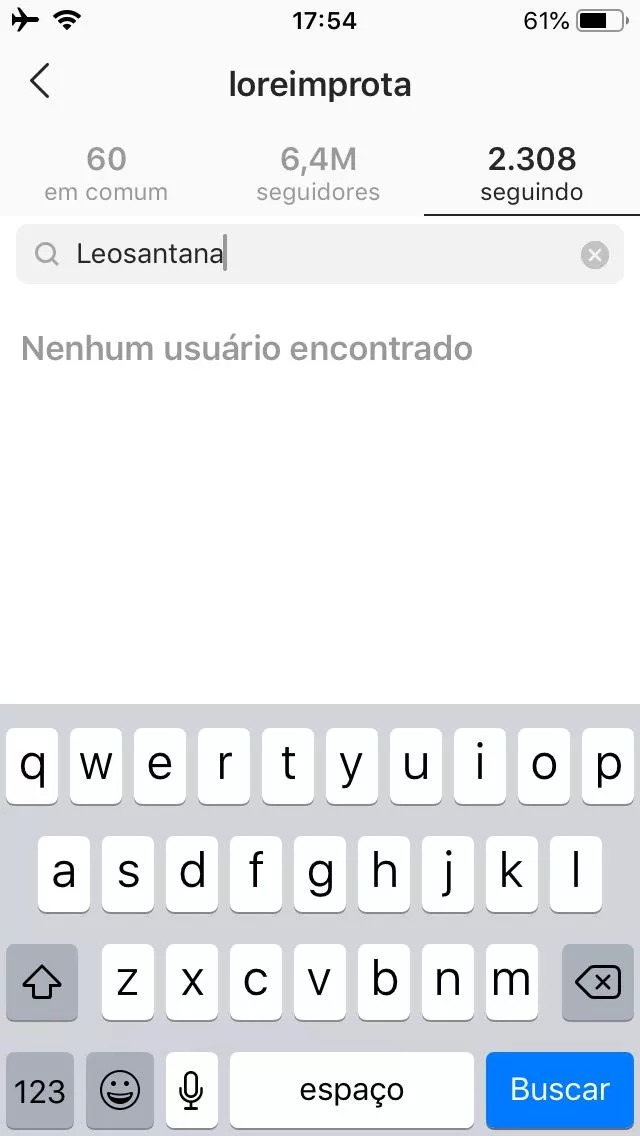Select the 2.308 seguindo tab
This screenshot has height=1136, width=640.
click(531, 173)
